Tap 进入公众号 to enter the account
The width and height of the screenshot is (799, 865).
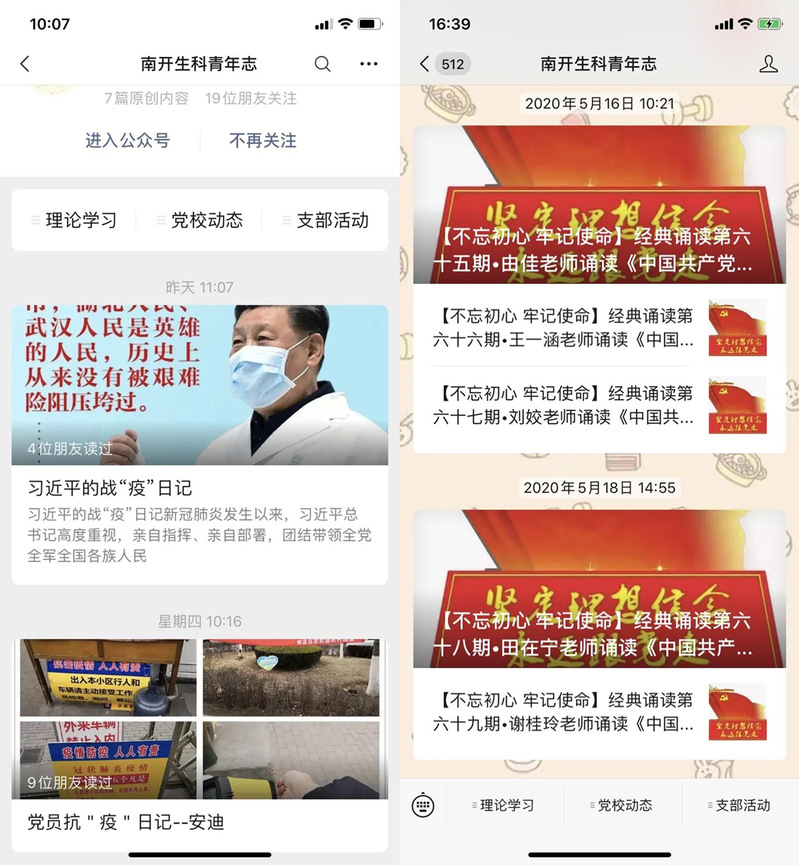click(127, 141)
